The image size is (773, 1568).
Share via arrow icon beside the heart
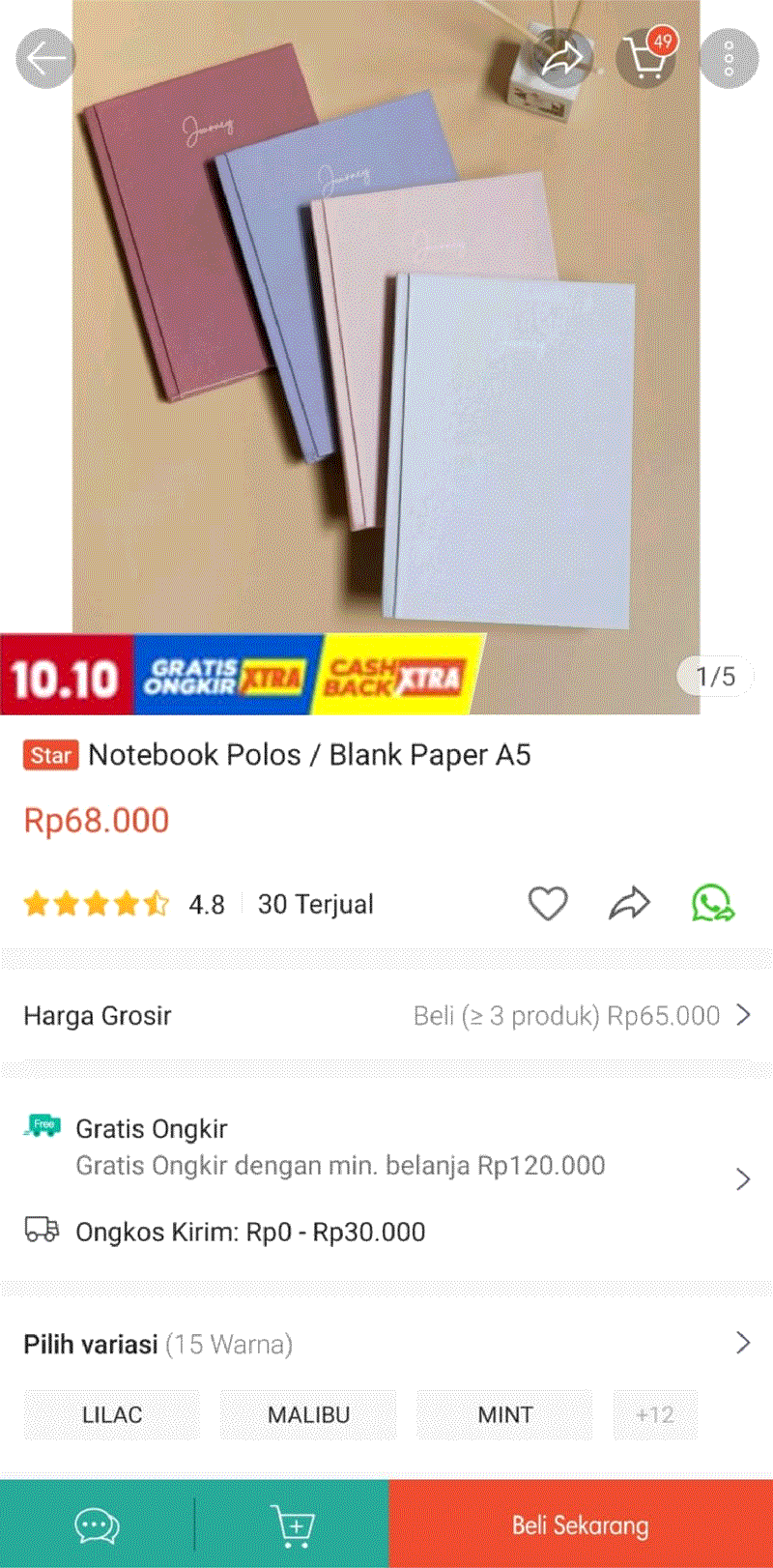tap(630, 904)
